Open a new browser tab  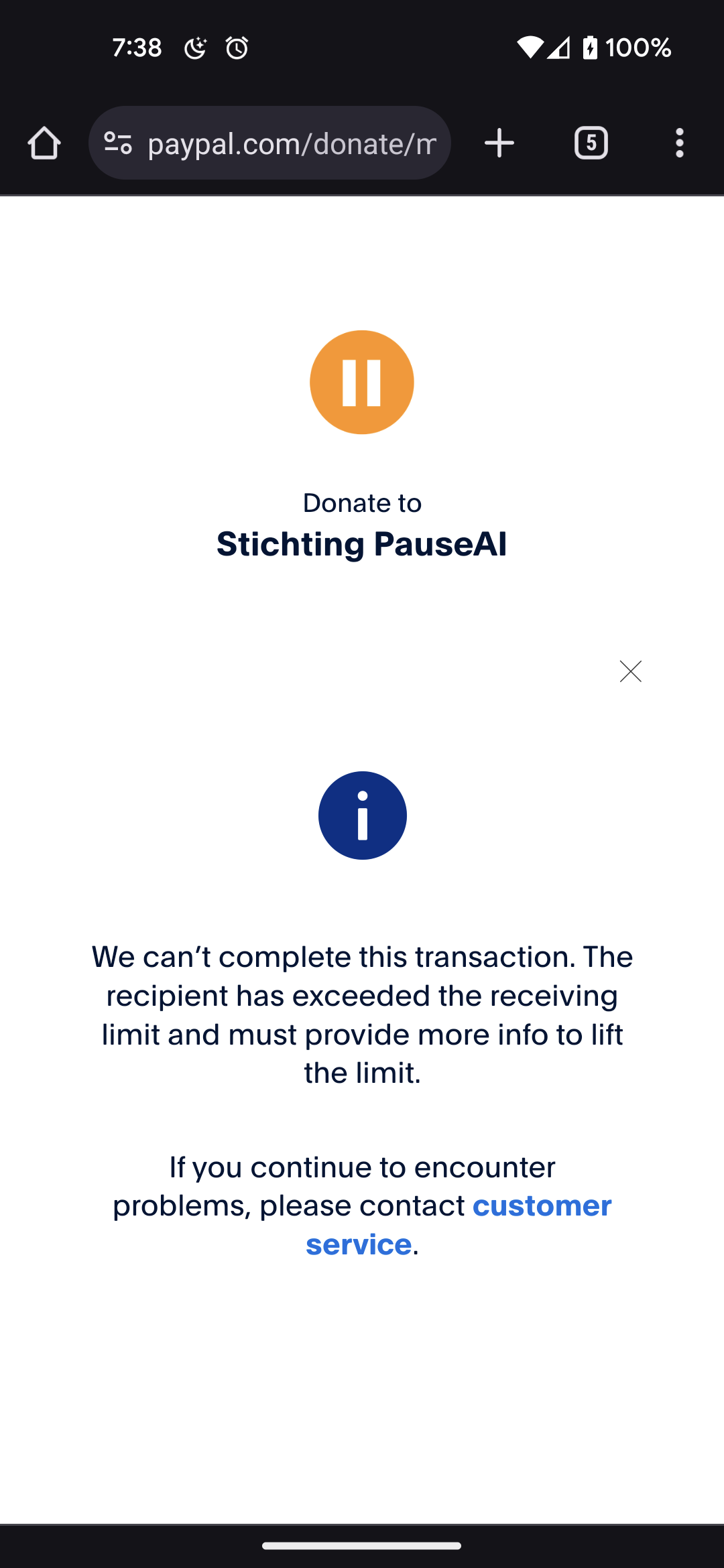pos(499,143)
